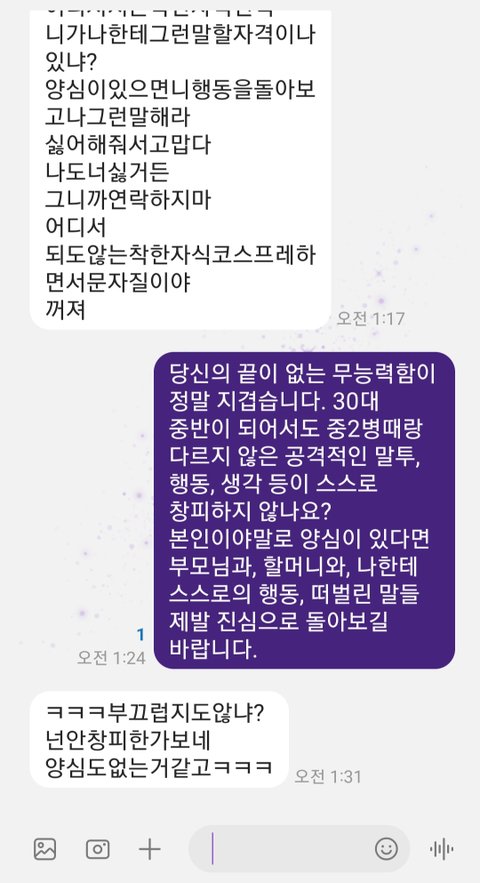Record a voice message

pos(442,849)
